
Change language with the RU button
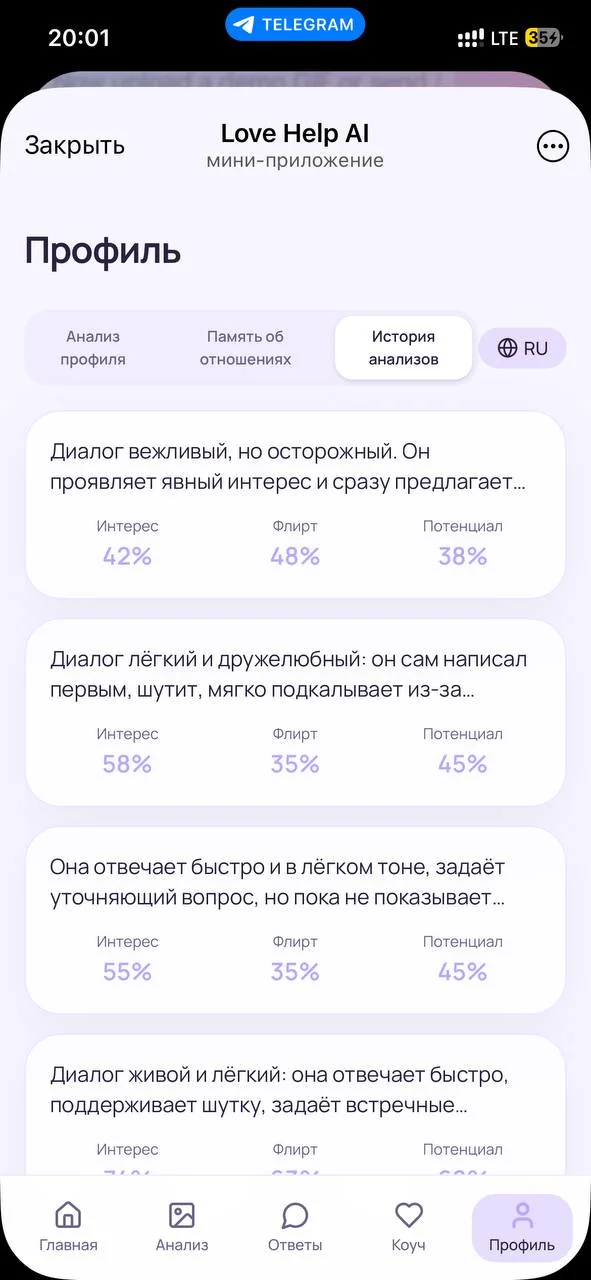(x=522, y=348)
